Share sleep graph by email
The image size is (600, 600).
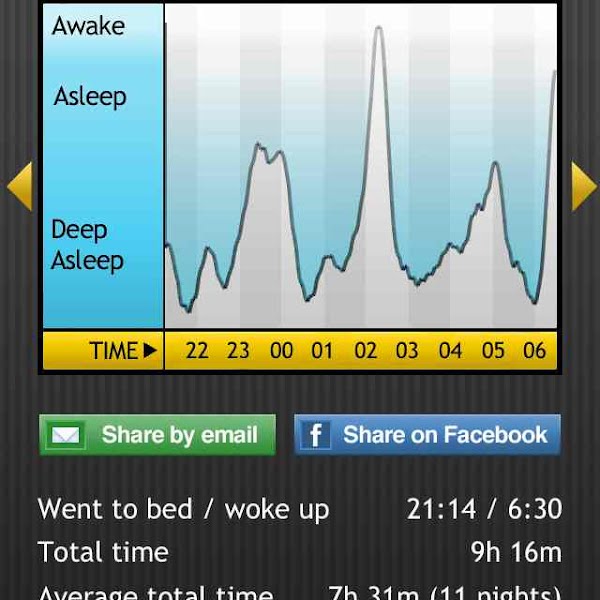[158, 435]
